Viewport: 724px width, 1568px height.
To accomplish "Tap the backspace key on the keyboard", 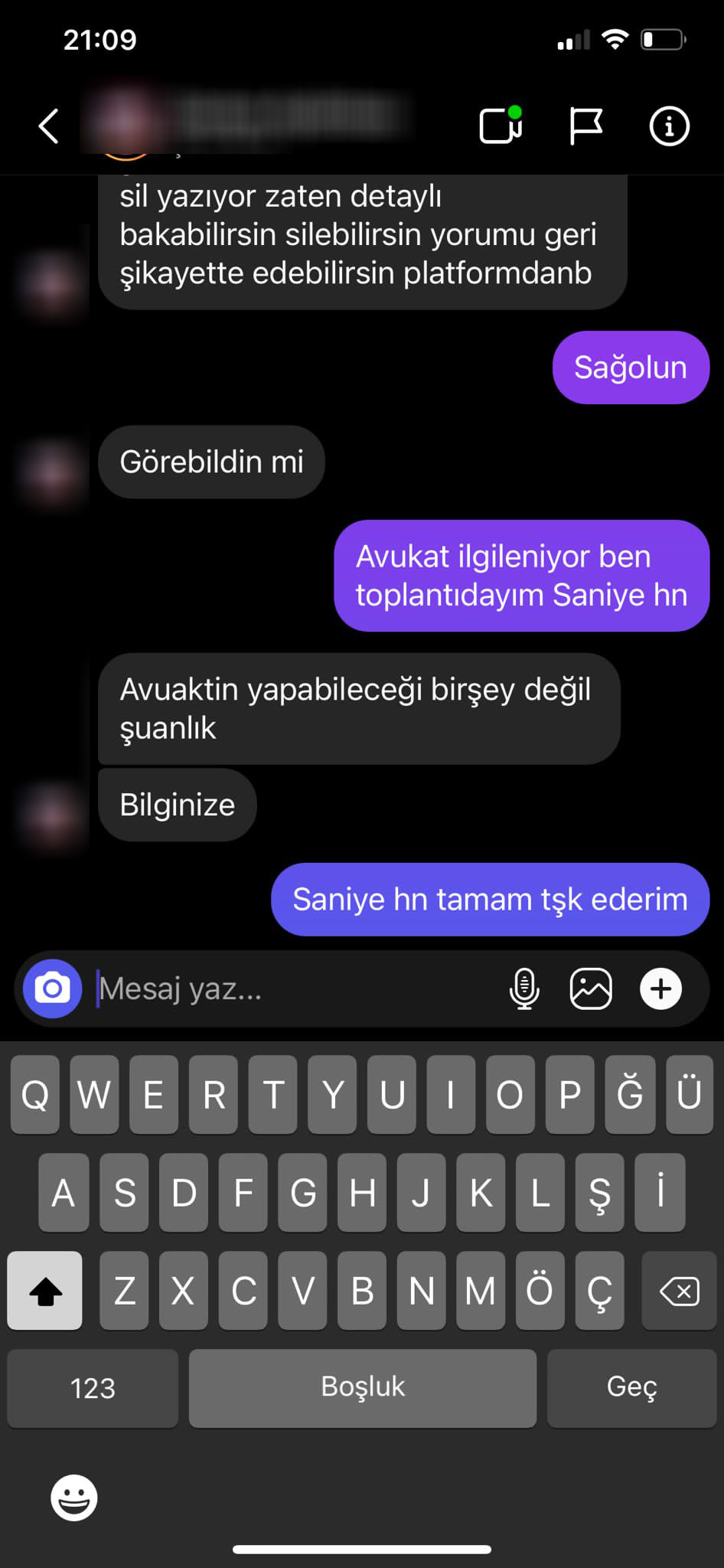I will (678, 1292).
